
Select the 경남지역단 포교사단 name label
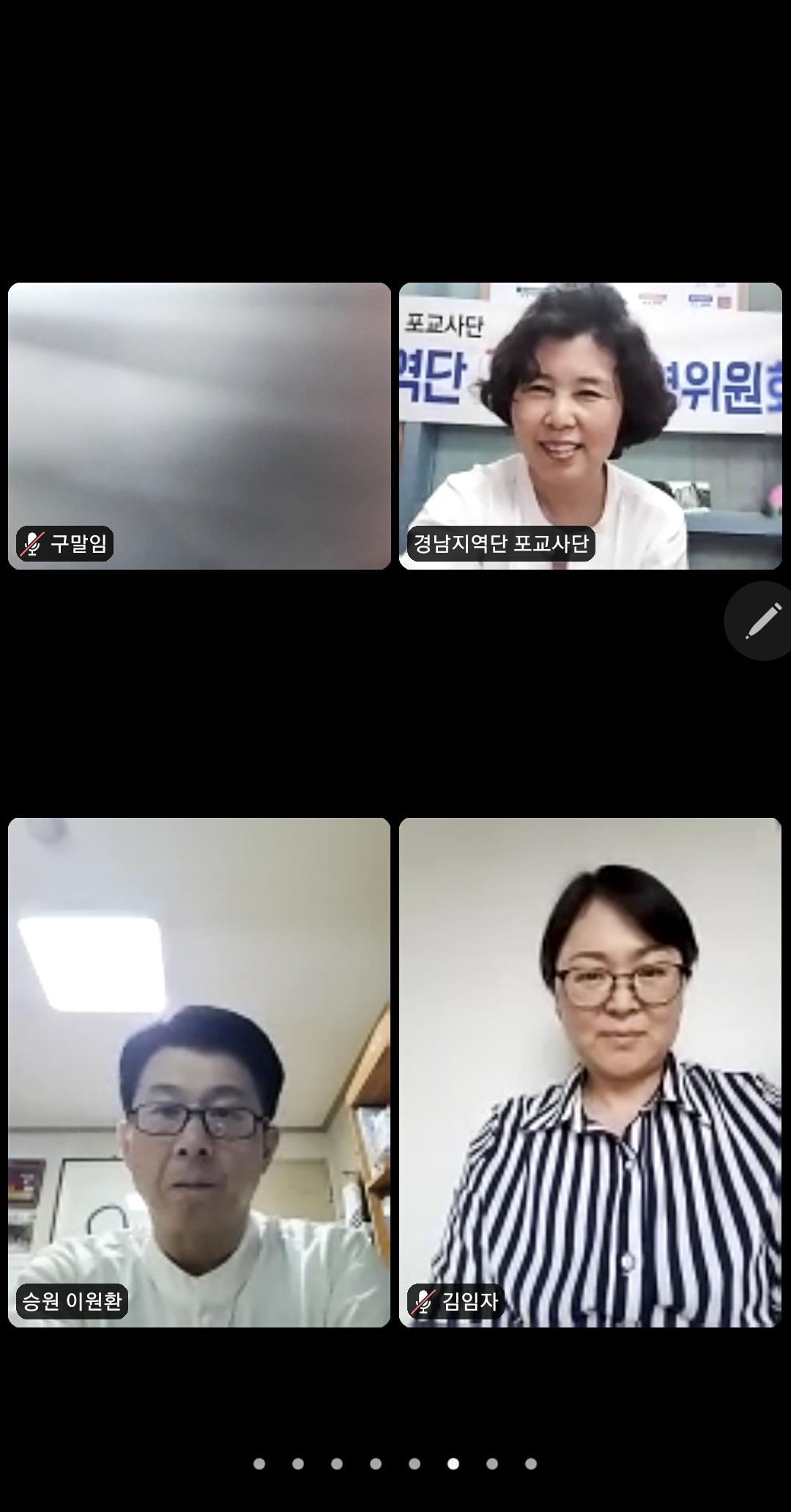502,544
